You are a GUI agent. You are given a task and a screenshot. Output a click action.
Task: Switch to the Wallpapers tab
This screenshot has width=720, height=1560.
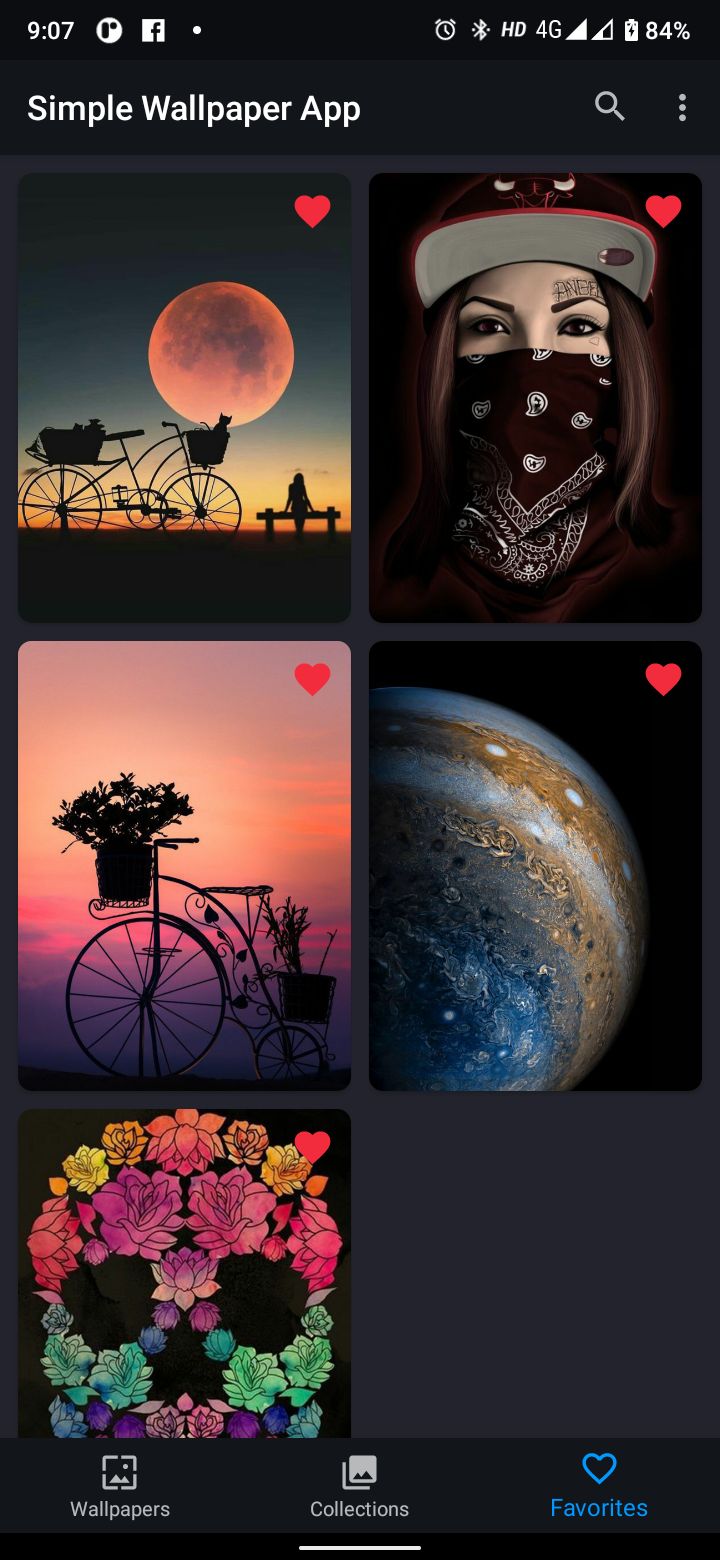coord(120,1486)
